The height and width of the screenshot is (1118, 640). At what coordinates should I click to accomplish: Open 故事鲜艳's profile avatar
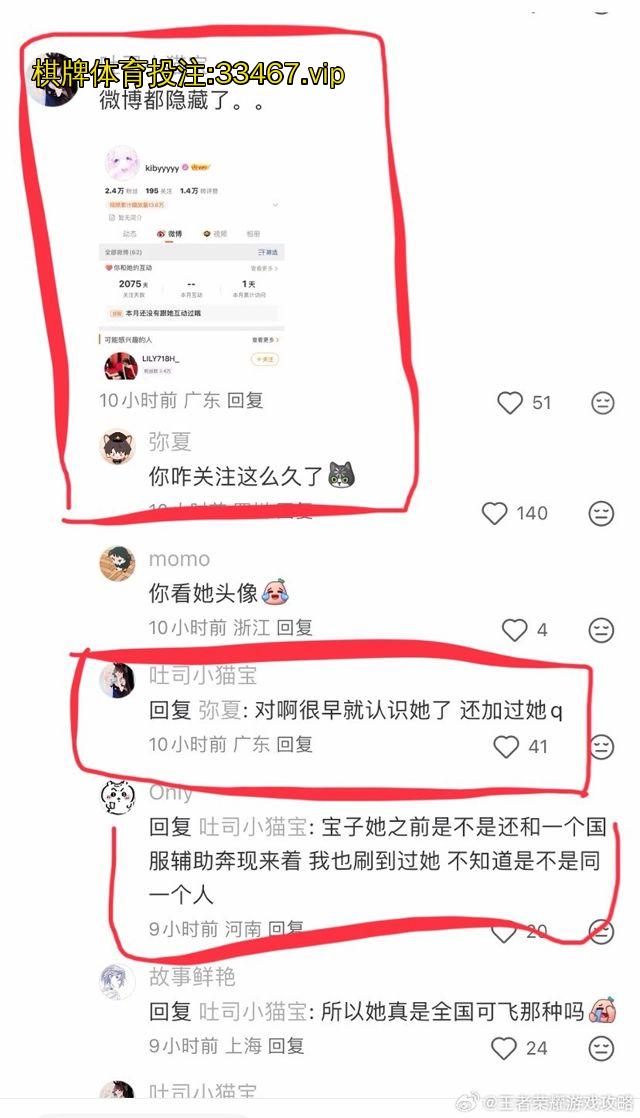118,981
